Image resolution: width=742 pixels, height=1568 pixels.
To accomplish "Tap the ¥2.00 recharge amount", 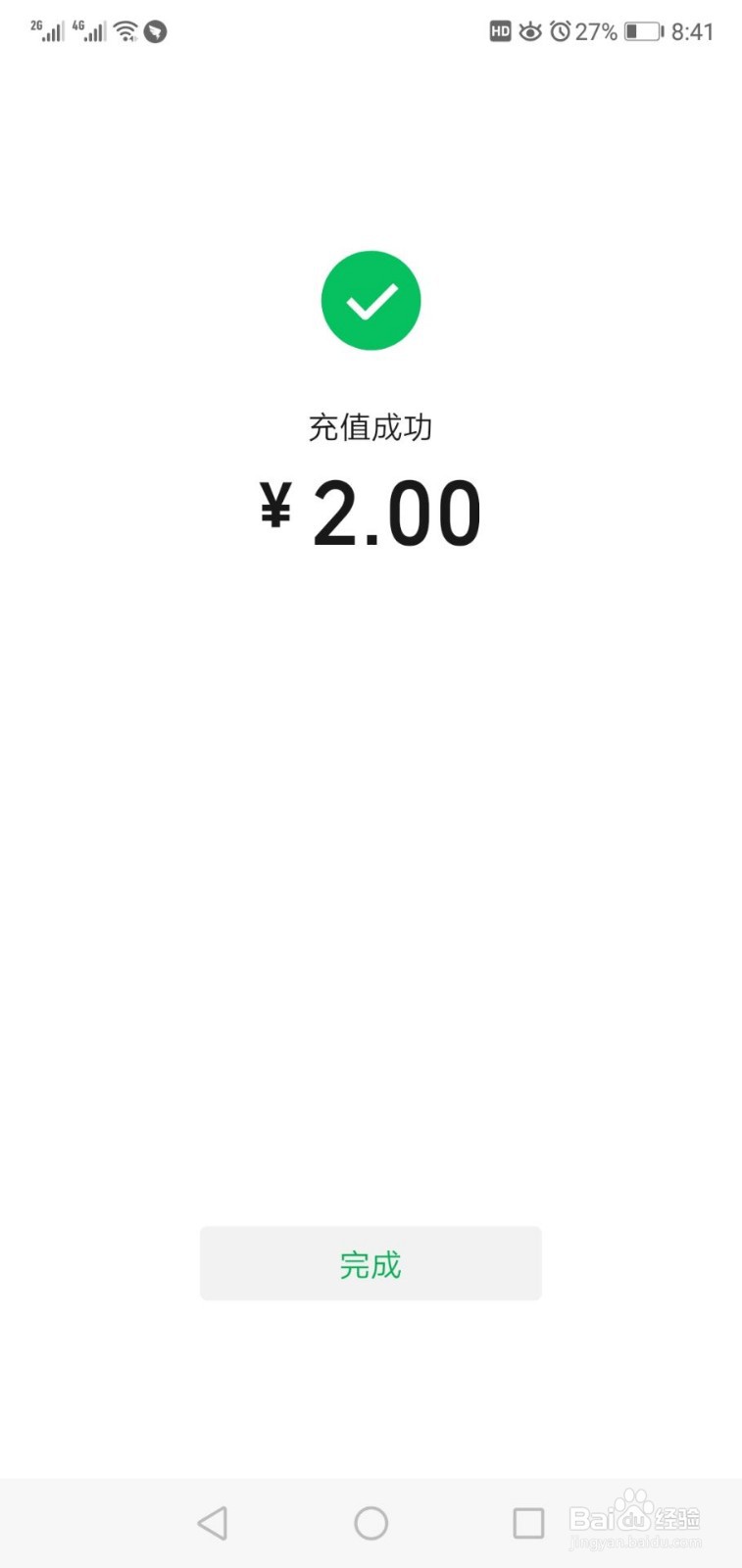I will tap(371, 509).
